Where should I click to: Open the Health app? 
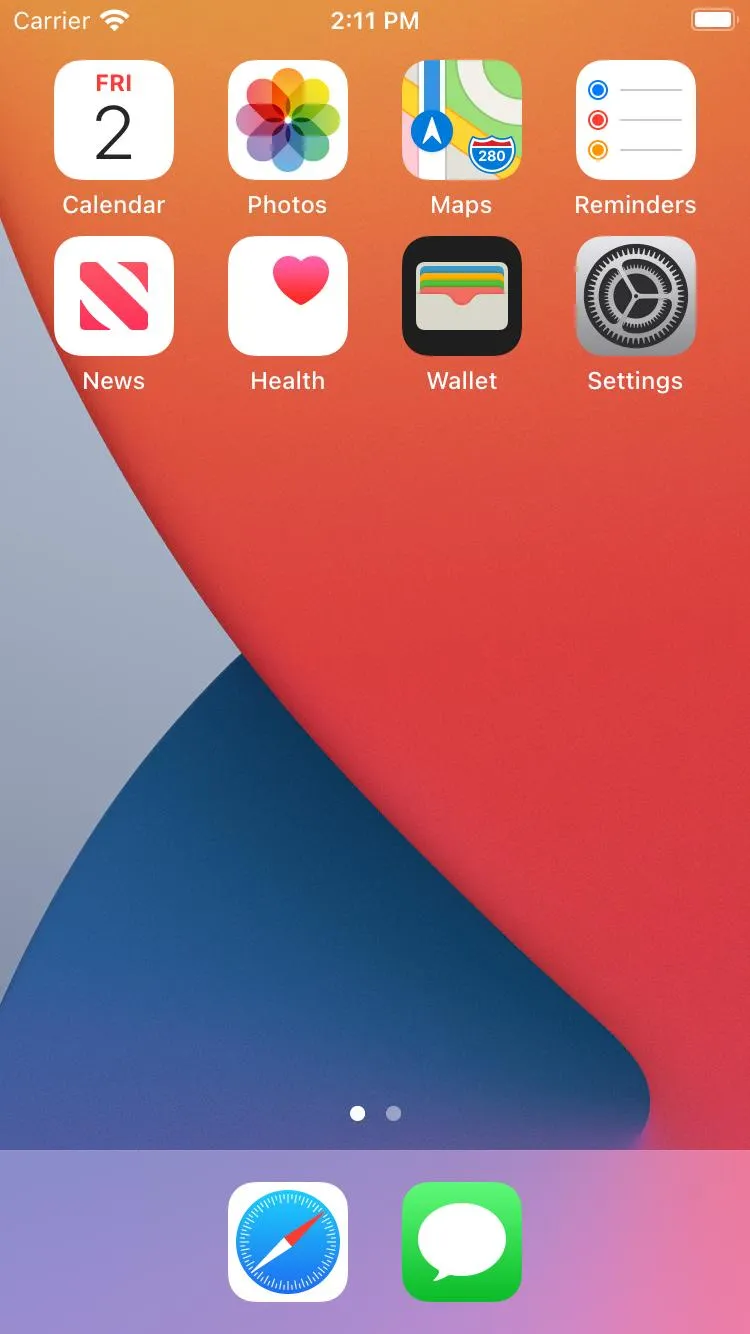point(287,296)
